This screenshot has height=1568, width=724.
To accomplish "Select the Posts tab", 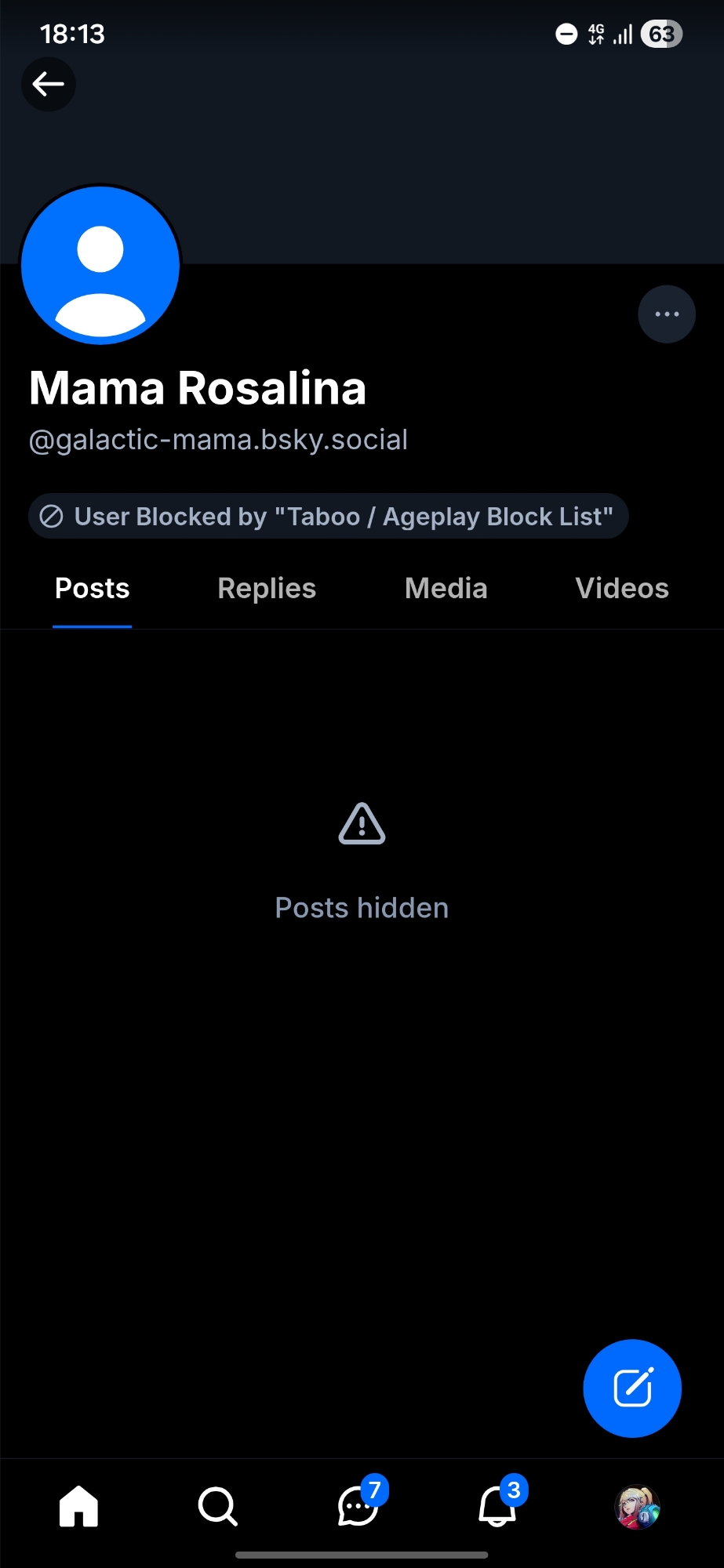I will tap(93, 589).
